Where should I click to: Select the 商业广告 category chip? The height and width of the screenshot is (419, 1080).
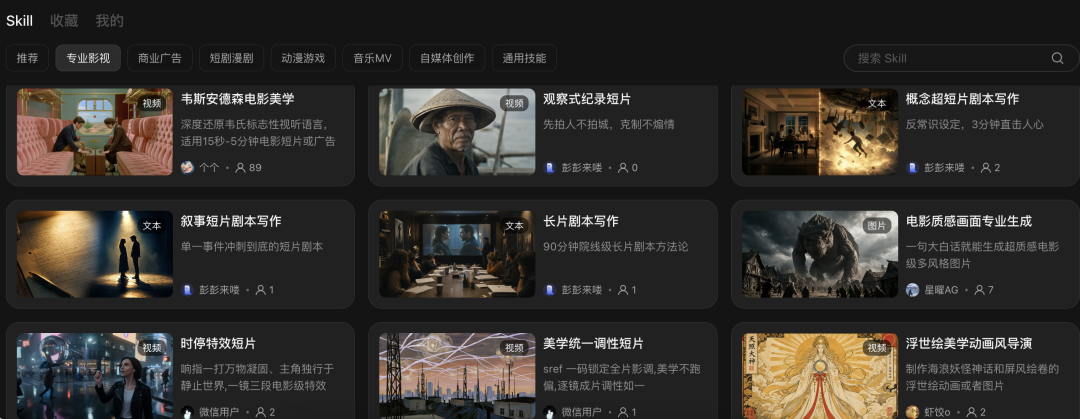coord(160,58)
